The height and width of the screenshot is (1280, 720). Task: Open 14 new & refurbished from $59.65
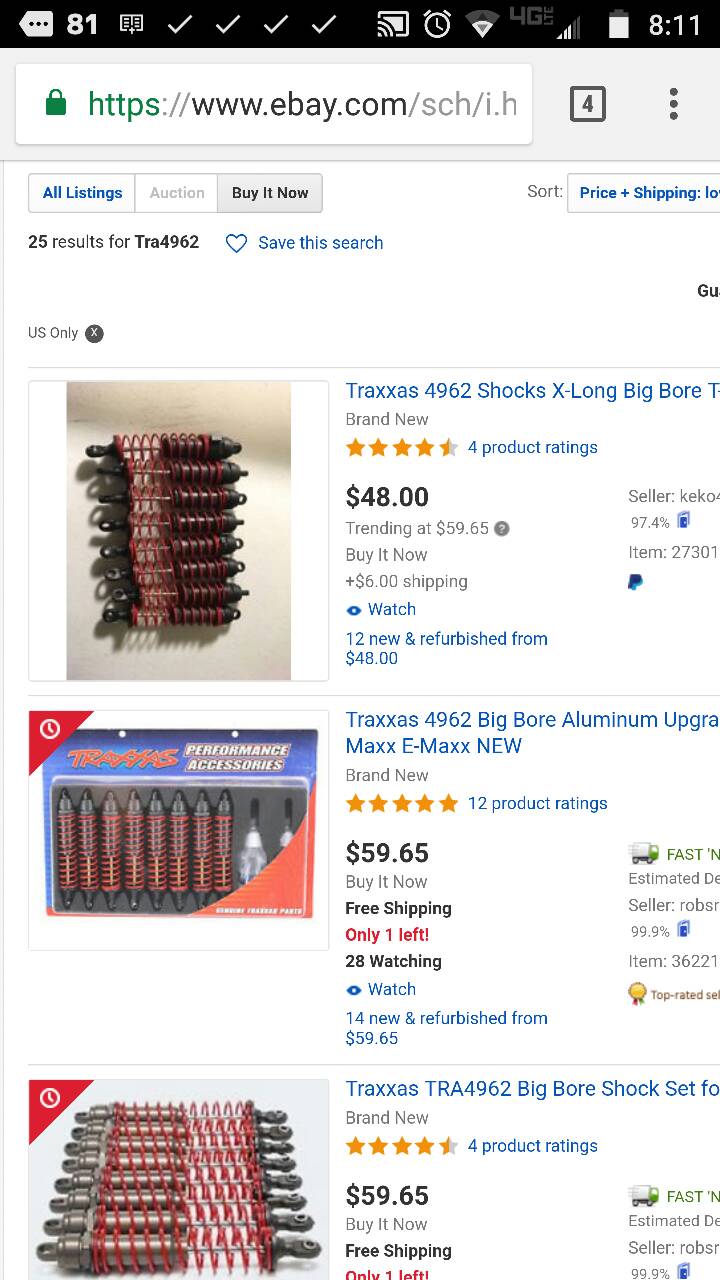(x=446, y=1027)
